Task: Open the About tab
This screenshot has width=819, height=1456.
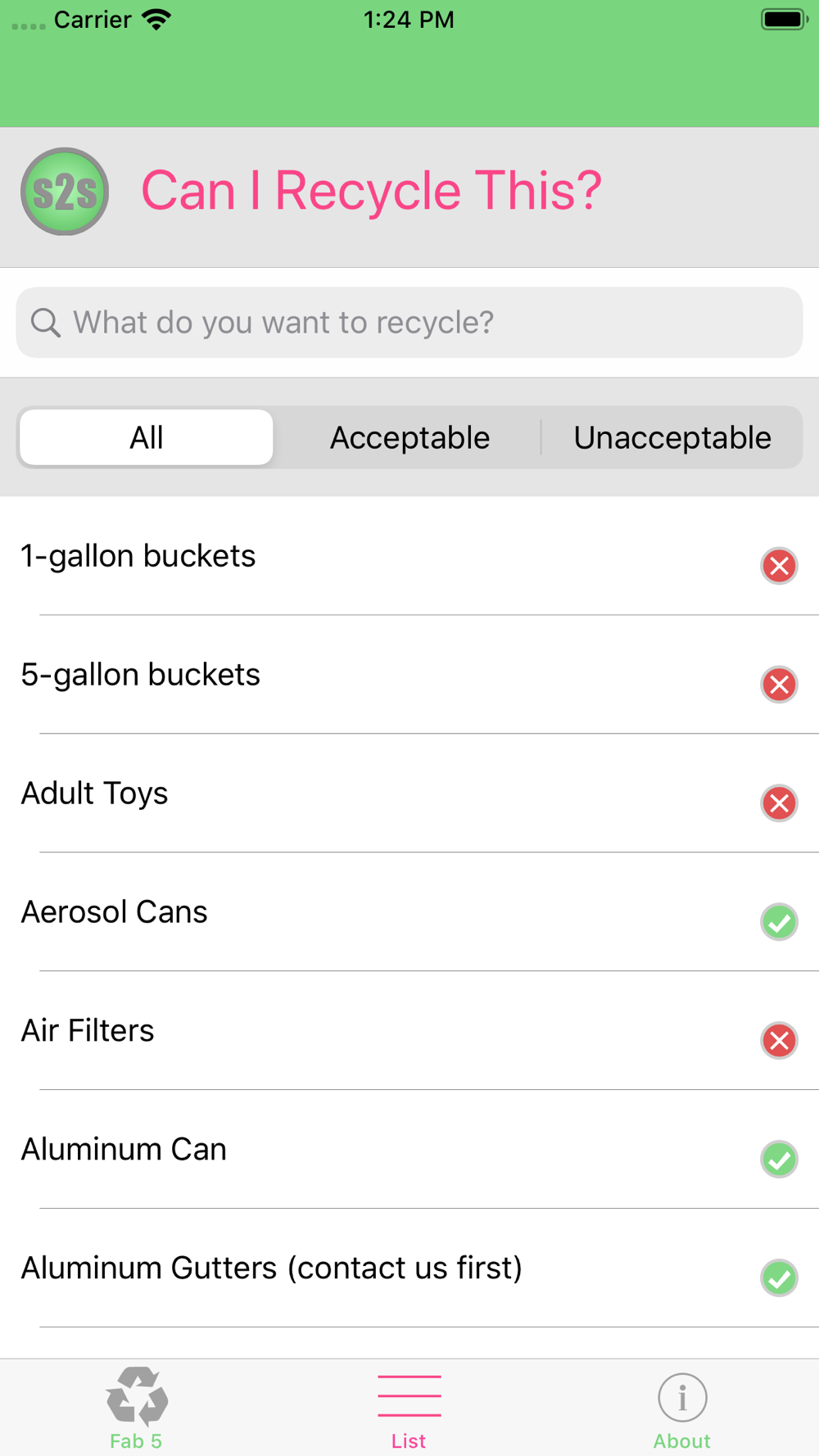Action: [681, 1409]
